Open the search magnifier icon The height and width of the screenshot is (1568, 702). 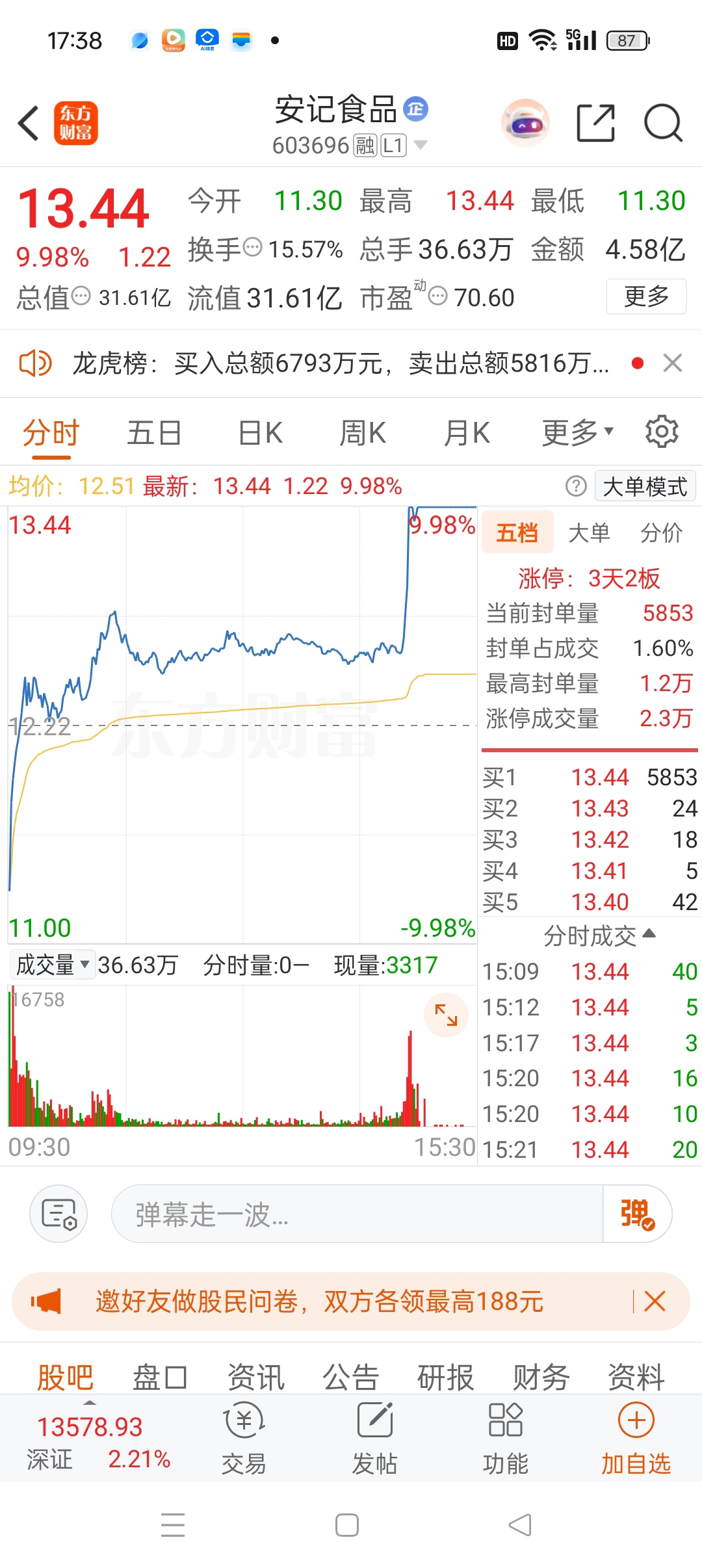[x=662, y=123]
